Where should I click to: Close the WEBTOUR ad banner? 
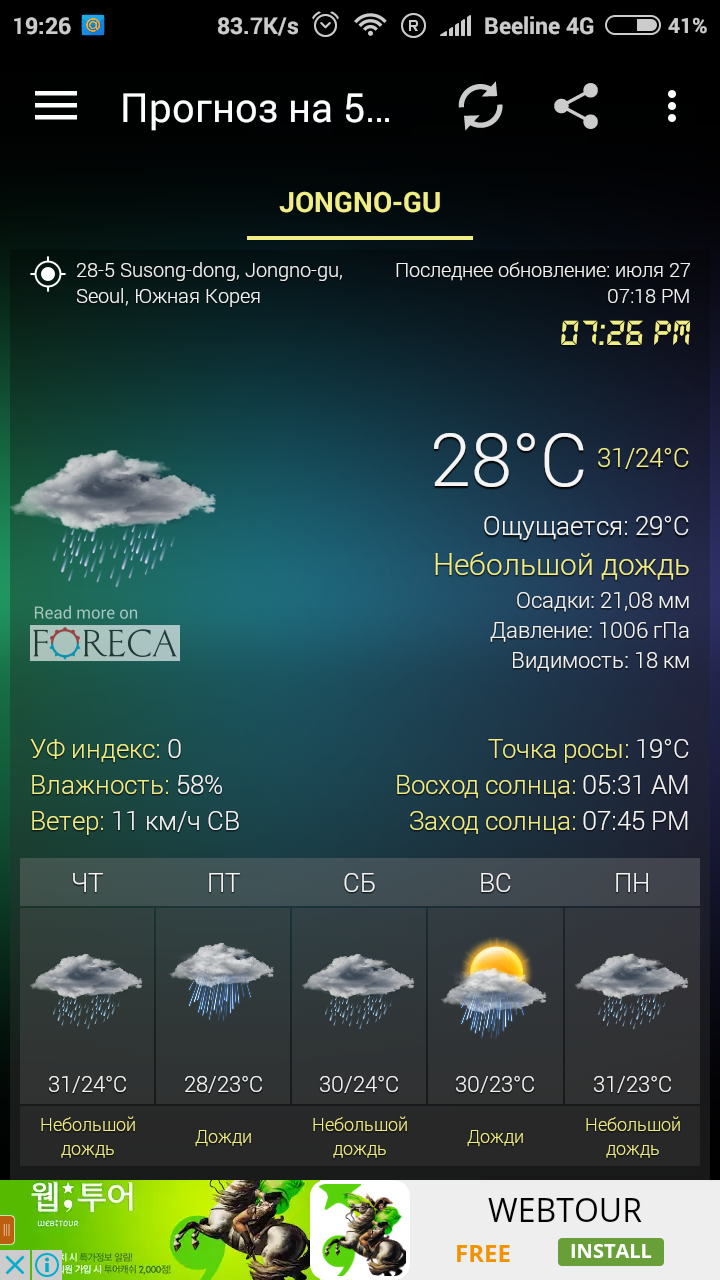point(15,1265)
